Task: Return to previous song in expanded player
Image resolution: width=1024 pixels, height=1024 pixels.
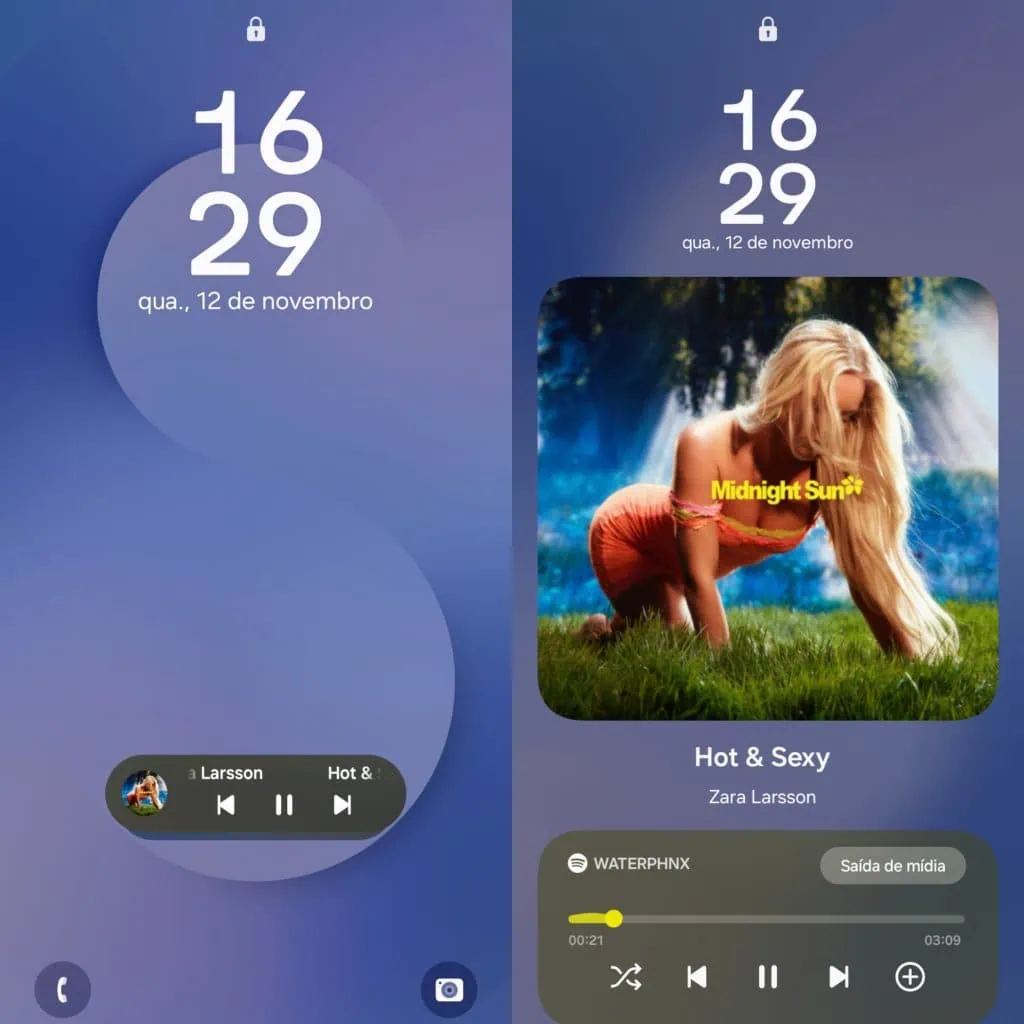Action: 697,977
